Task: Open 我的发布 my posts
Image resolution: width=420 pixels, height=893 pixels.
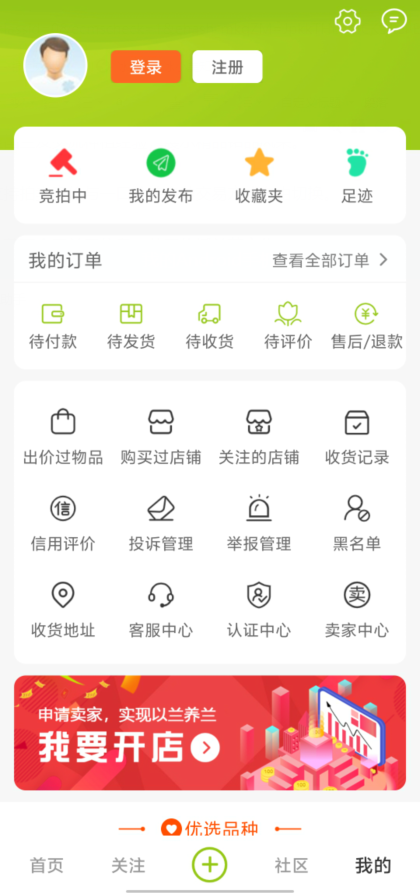Action: (x=161, y=176)
